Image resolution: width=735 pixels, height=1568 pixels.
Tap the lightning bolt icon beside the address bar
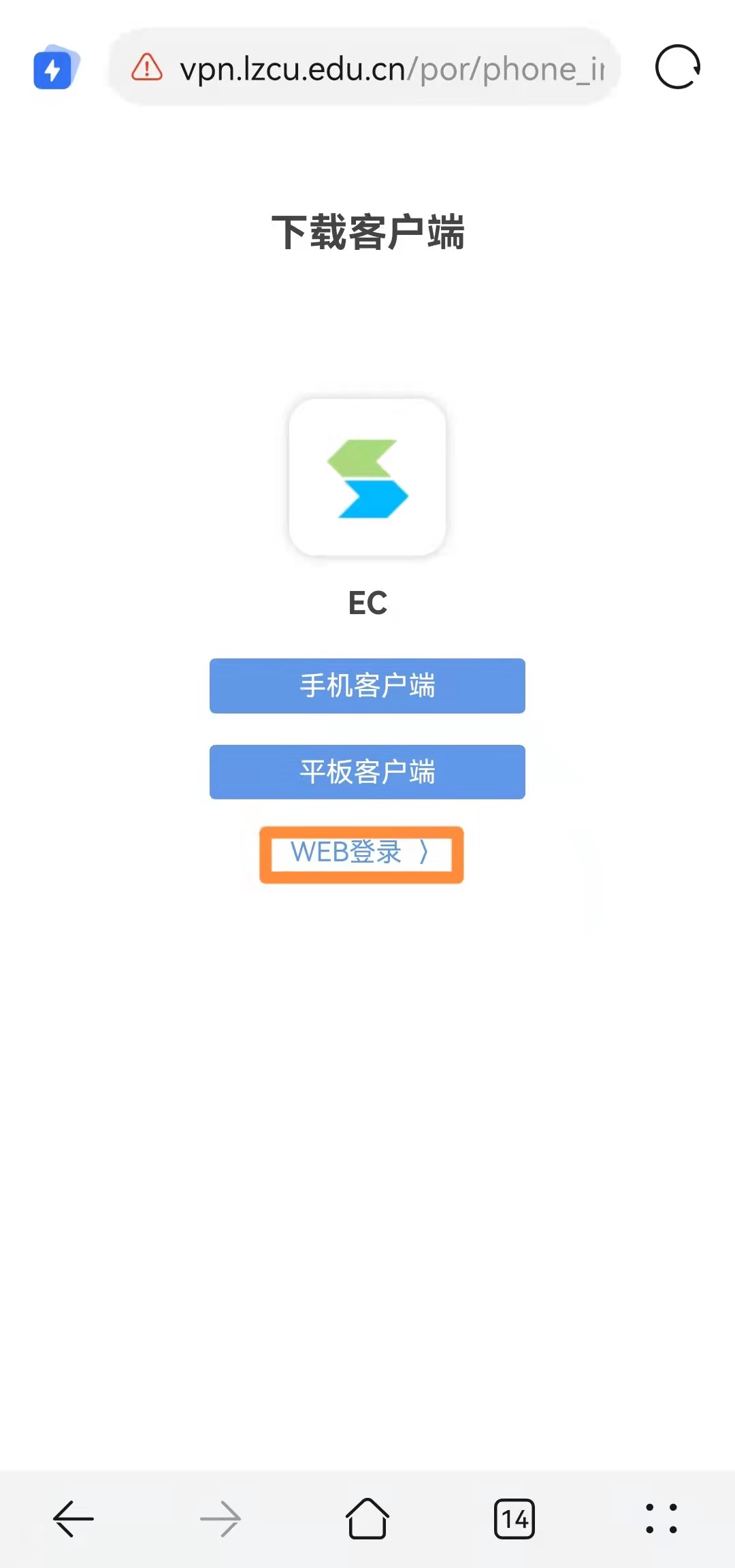tap(56, 67)
